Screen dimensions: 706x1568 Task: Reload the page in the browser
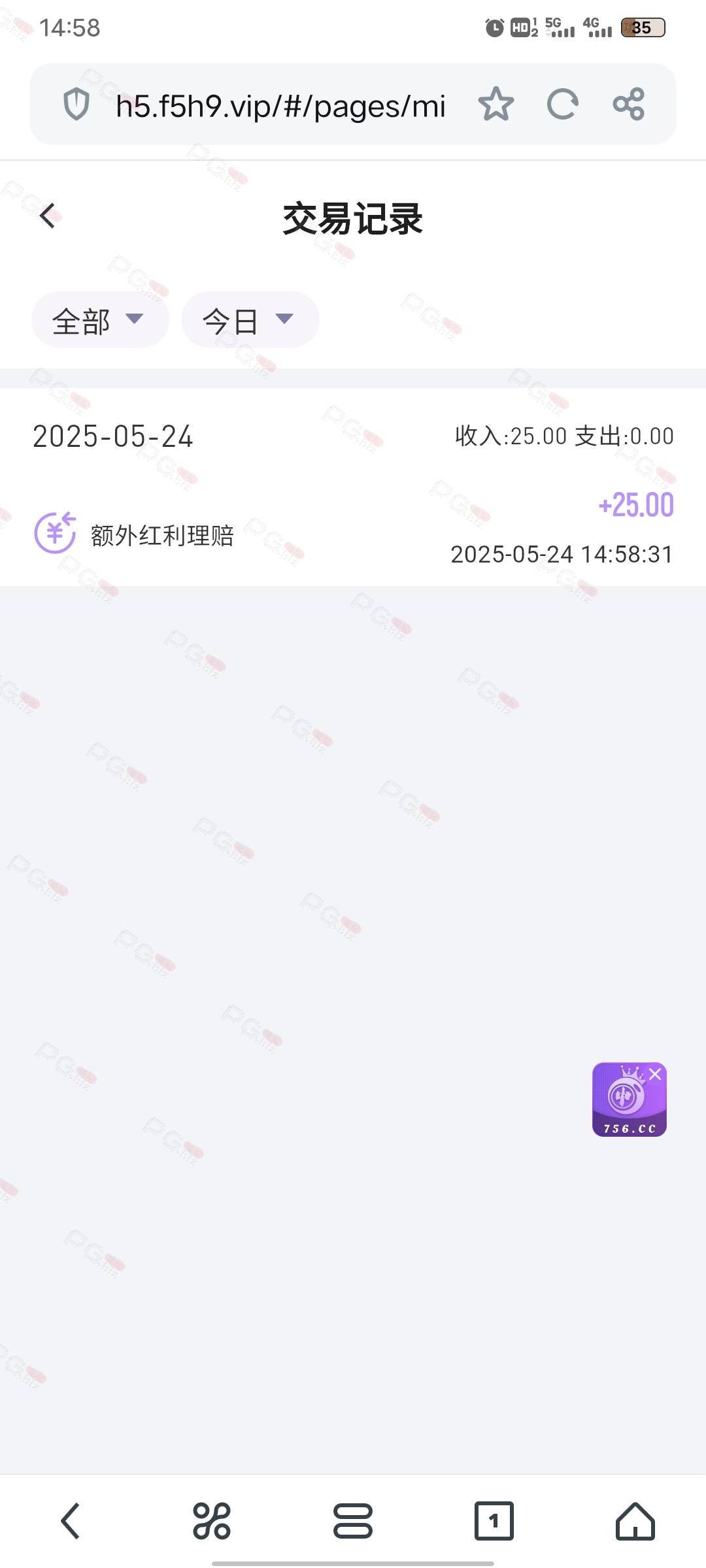click(563, 104)
